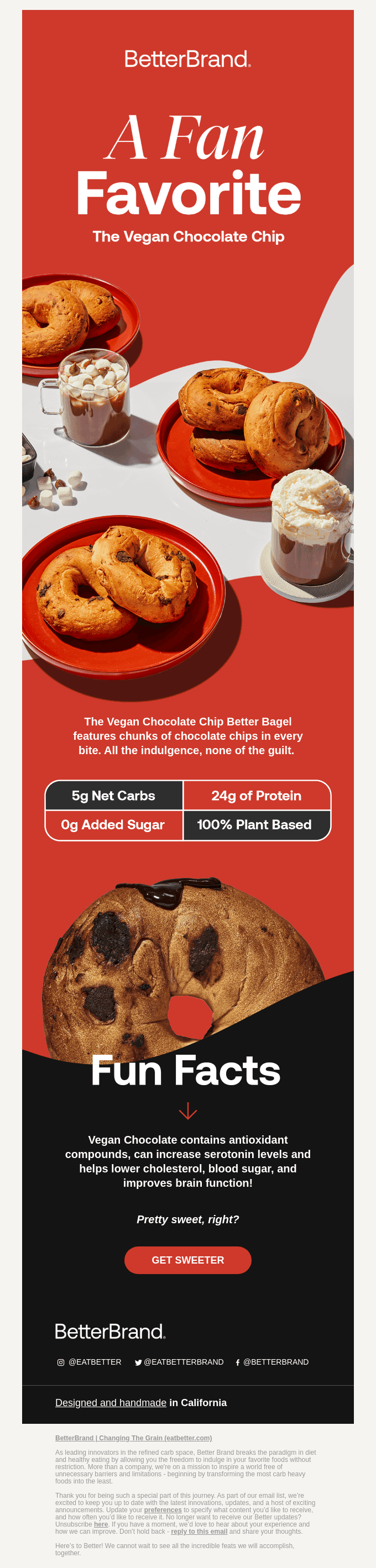Viewport: 376px width, 1568px height.
Task: Unsubscribe using the "here" link
Action: 101,1524
